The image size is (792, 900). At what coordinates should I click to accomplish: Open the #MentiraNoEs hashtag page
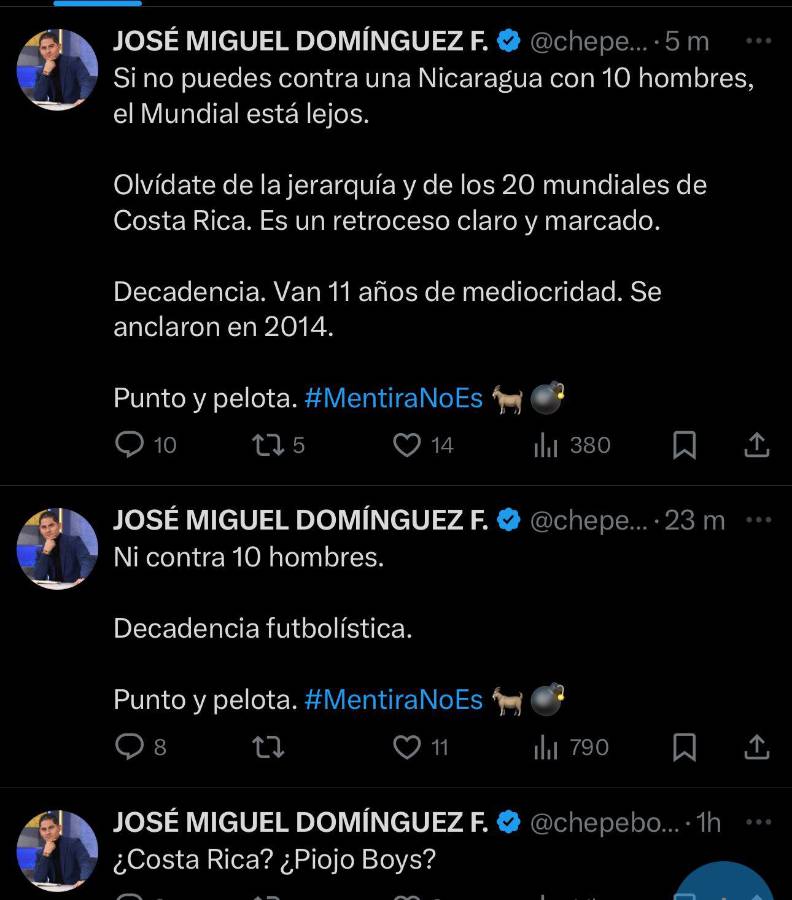[x=394, y=397]
